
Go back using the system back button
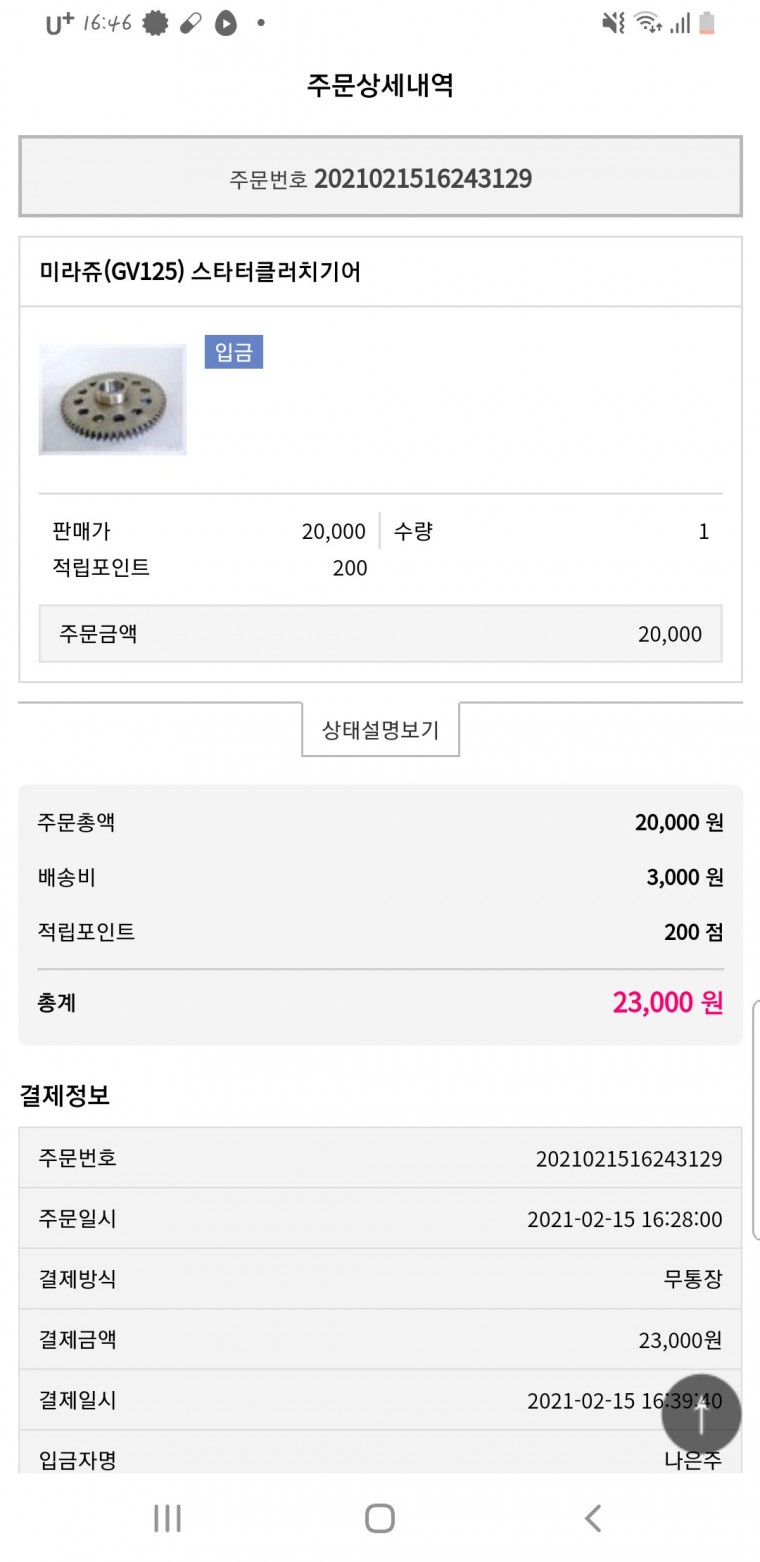click(593, 1518)
